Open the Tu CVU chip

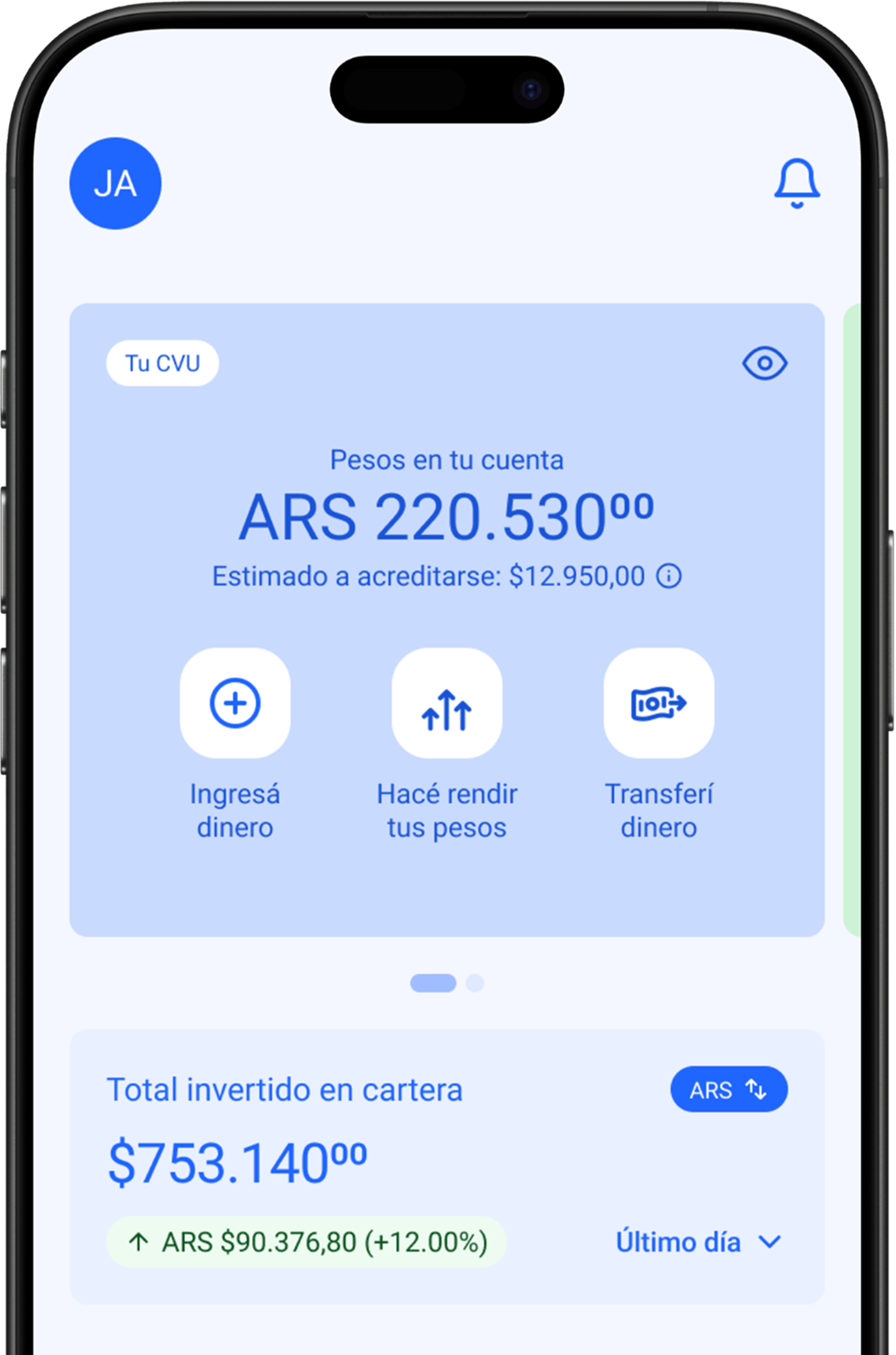[163, 362]
